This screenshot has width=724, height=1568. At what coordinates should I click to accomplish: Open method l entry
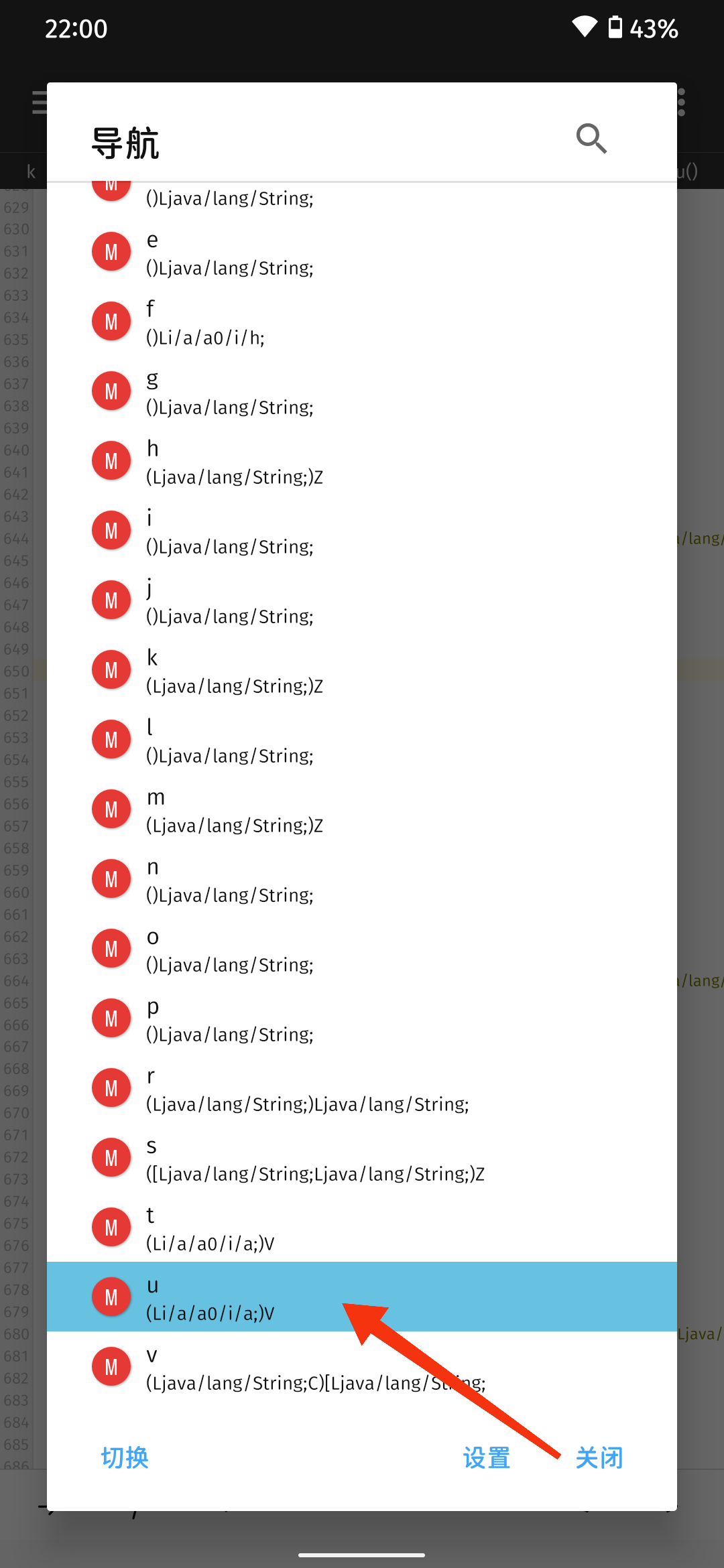[362, 740]
